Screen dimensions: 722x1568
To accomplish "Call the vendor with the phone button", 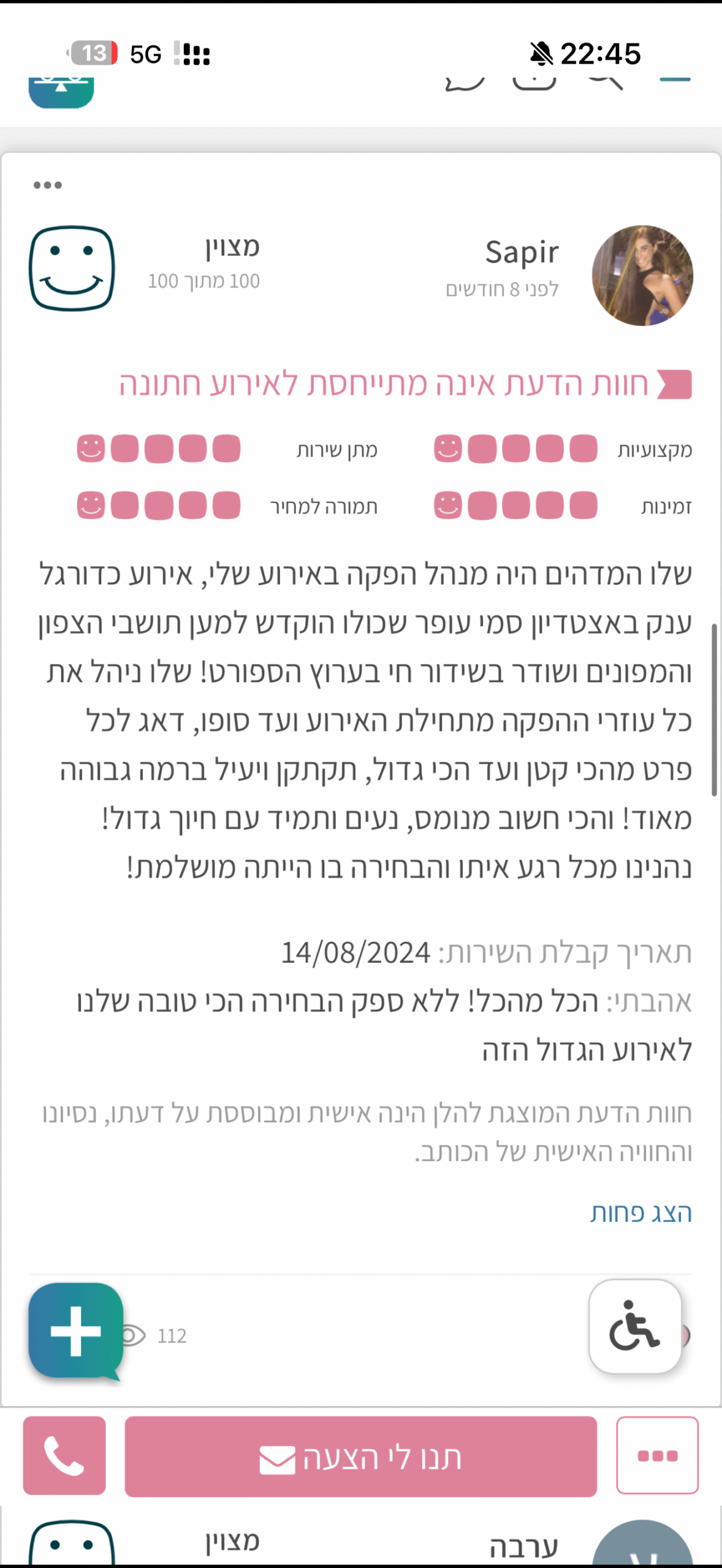I will (64, 1456).
